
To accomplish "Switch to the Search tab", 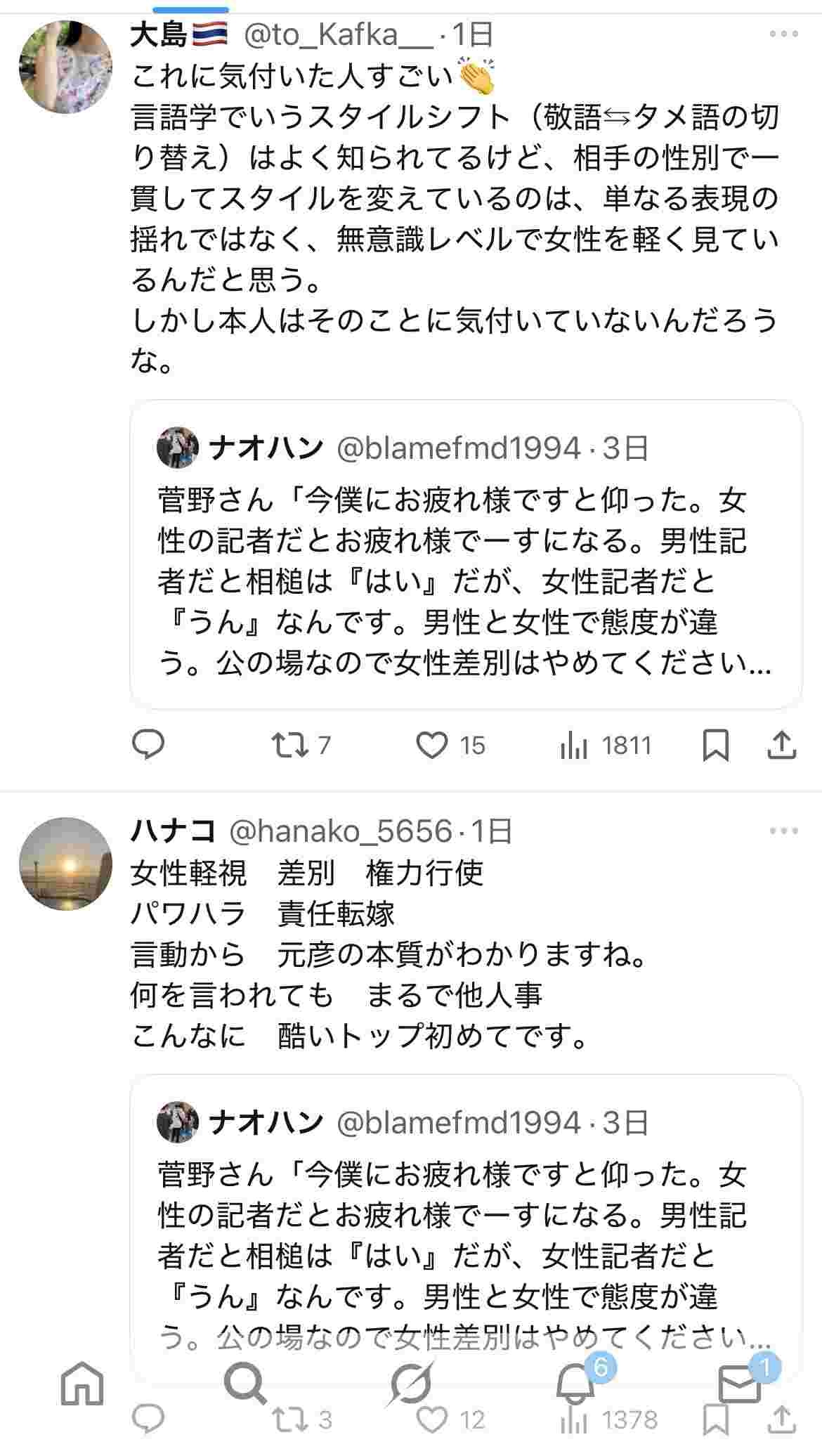I will pos(246,1384).
